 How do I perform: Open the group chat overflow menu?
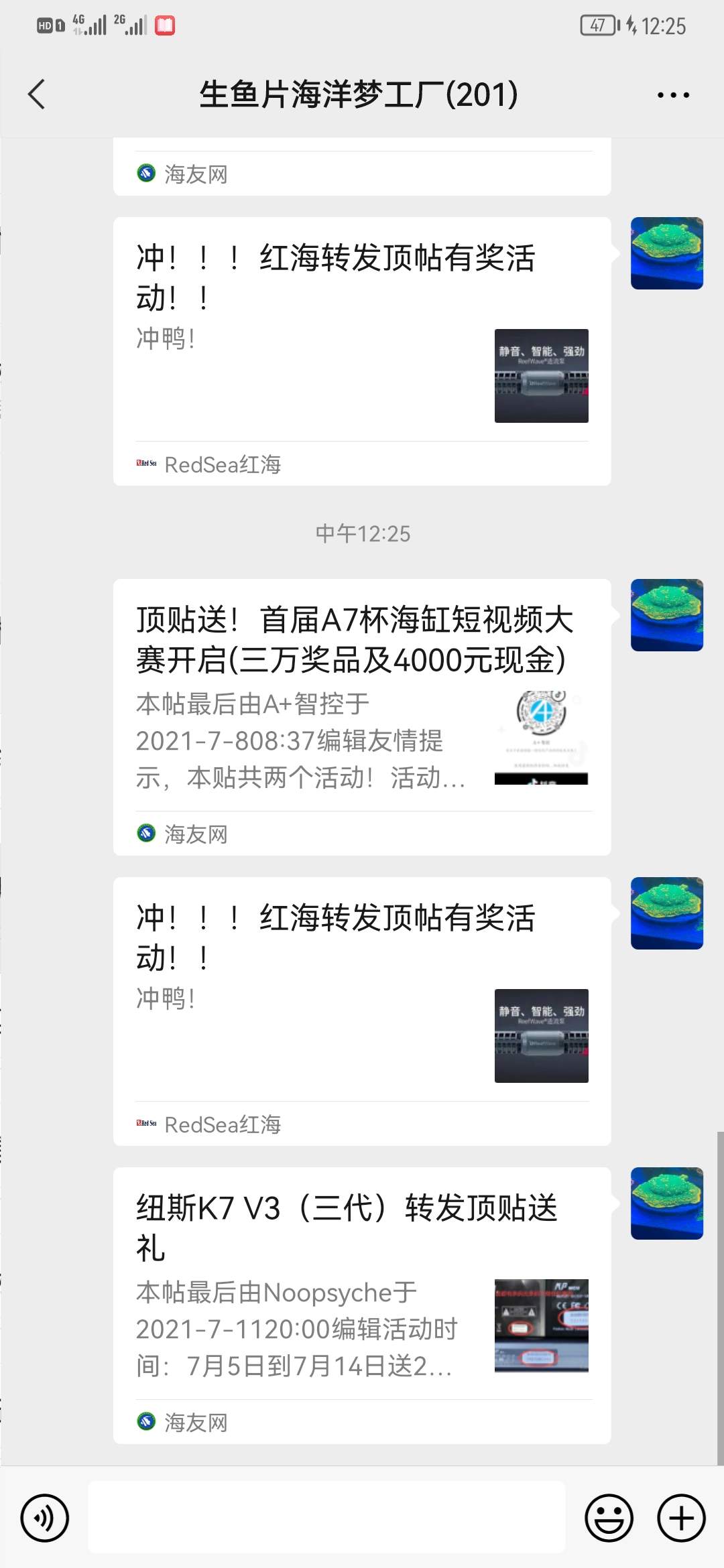pos(673,95)
